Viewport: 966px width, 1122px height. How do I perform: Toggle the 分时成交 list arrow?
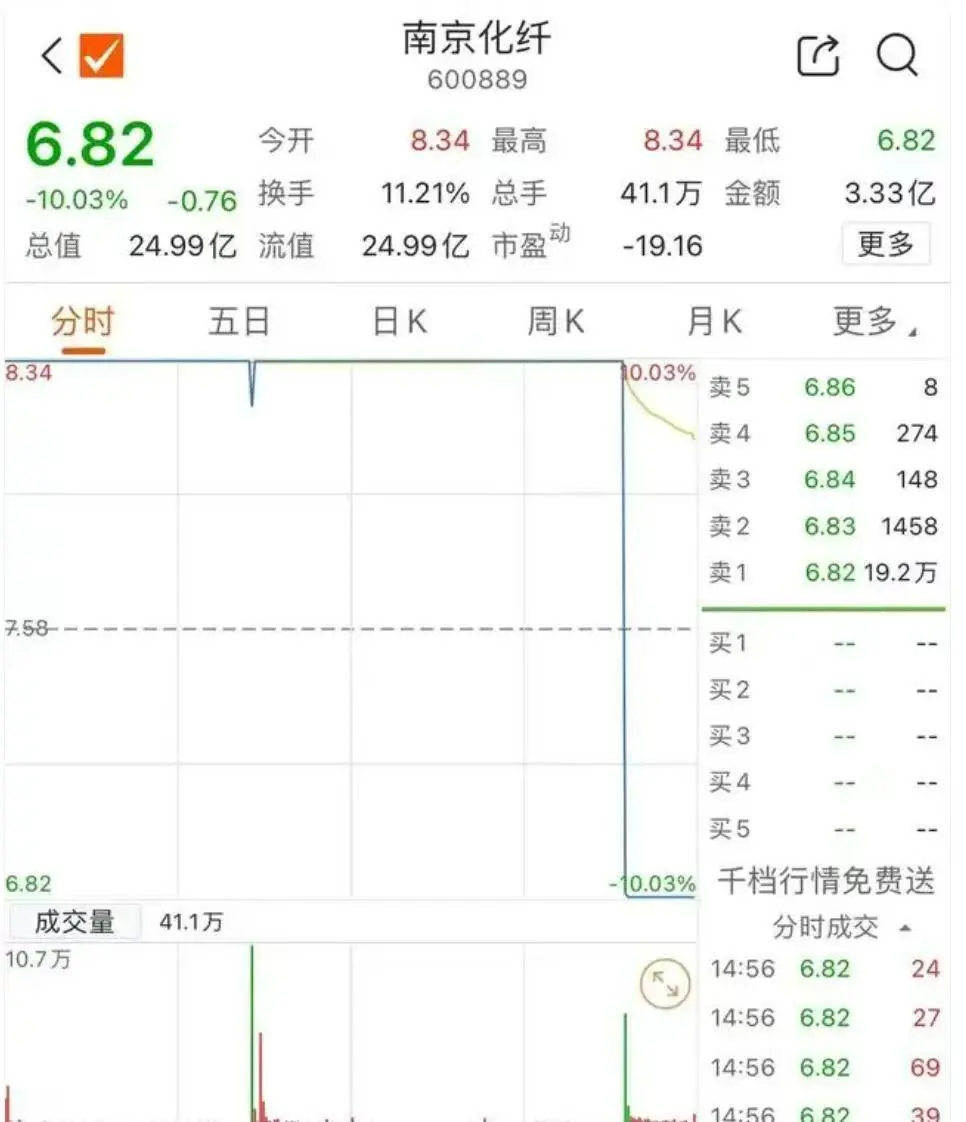pos(905,928)
